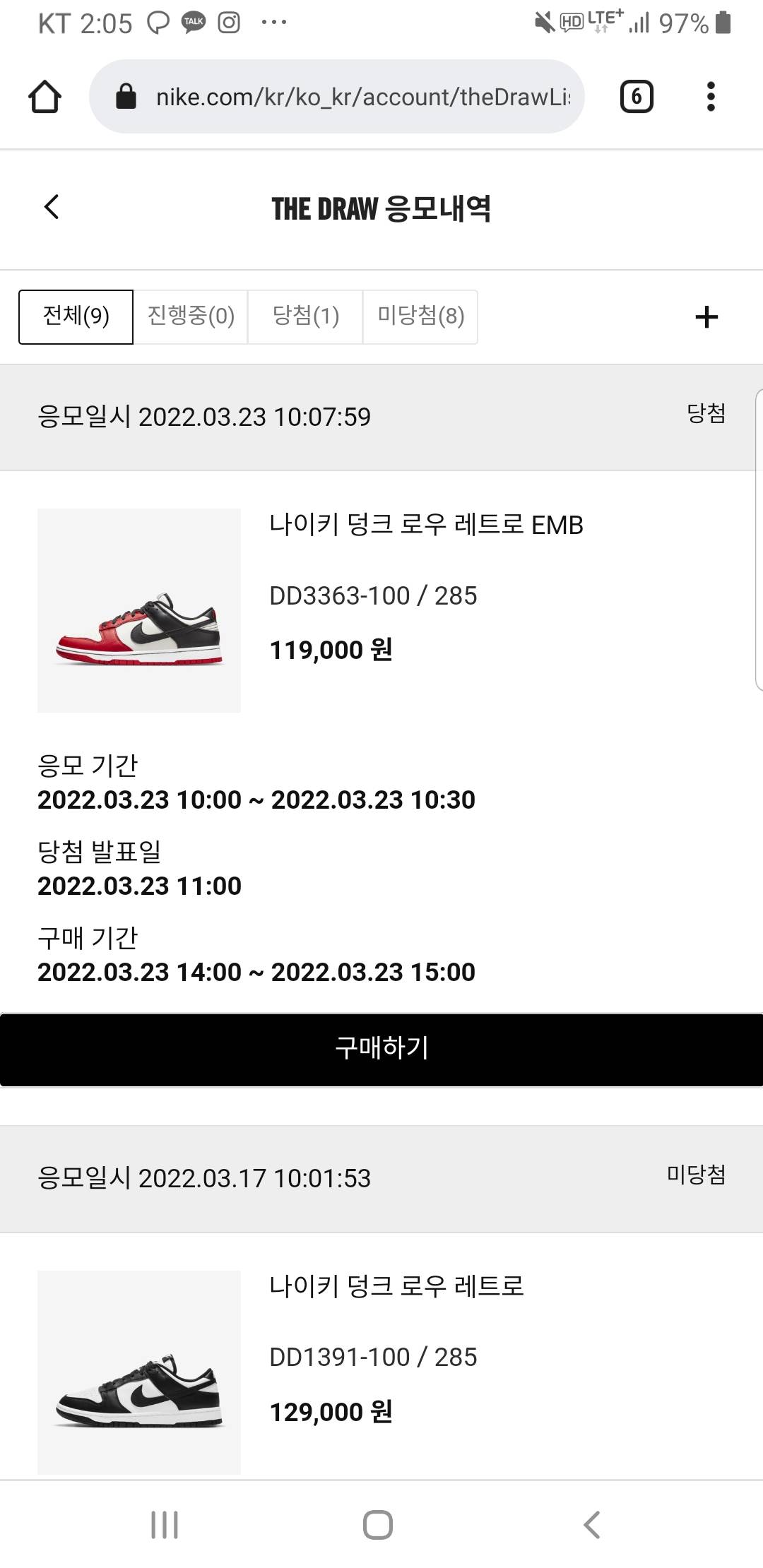Open the black and white Dunk Low image
This screenshot has width=763, height=1568.
coord(139,1372)
